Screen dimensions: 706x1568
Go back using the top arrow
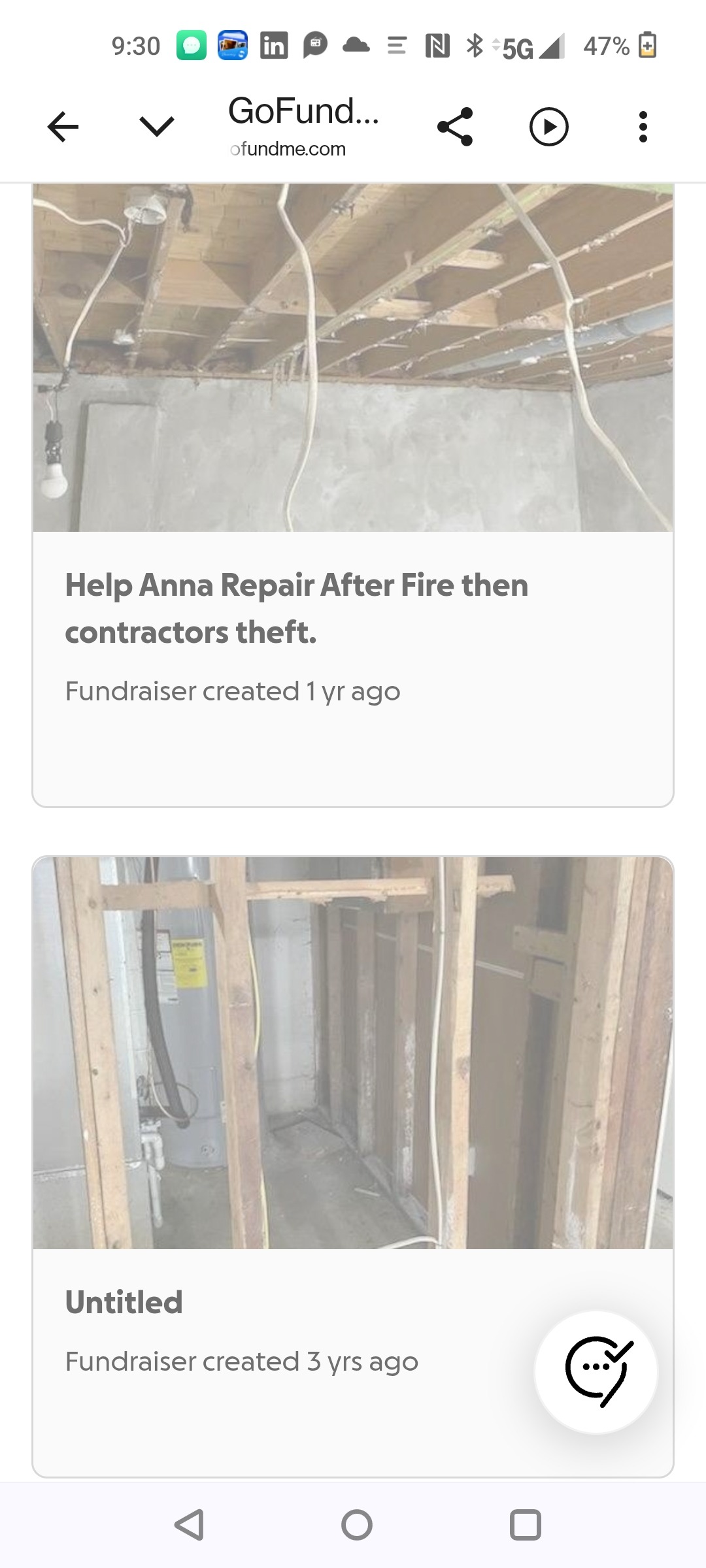[63, 127]
